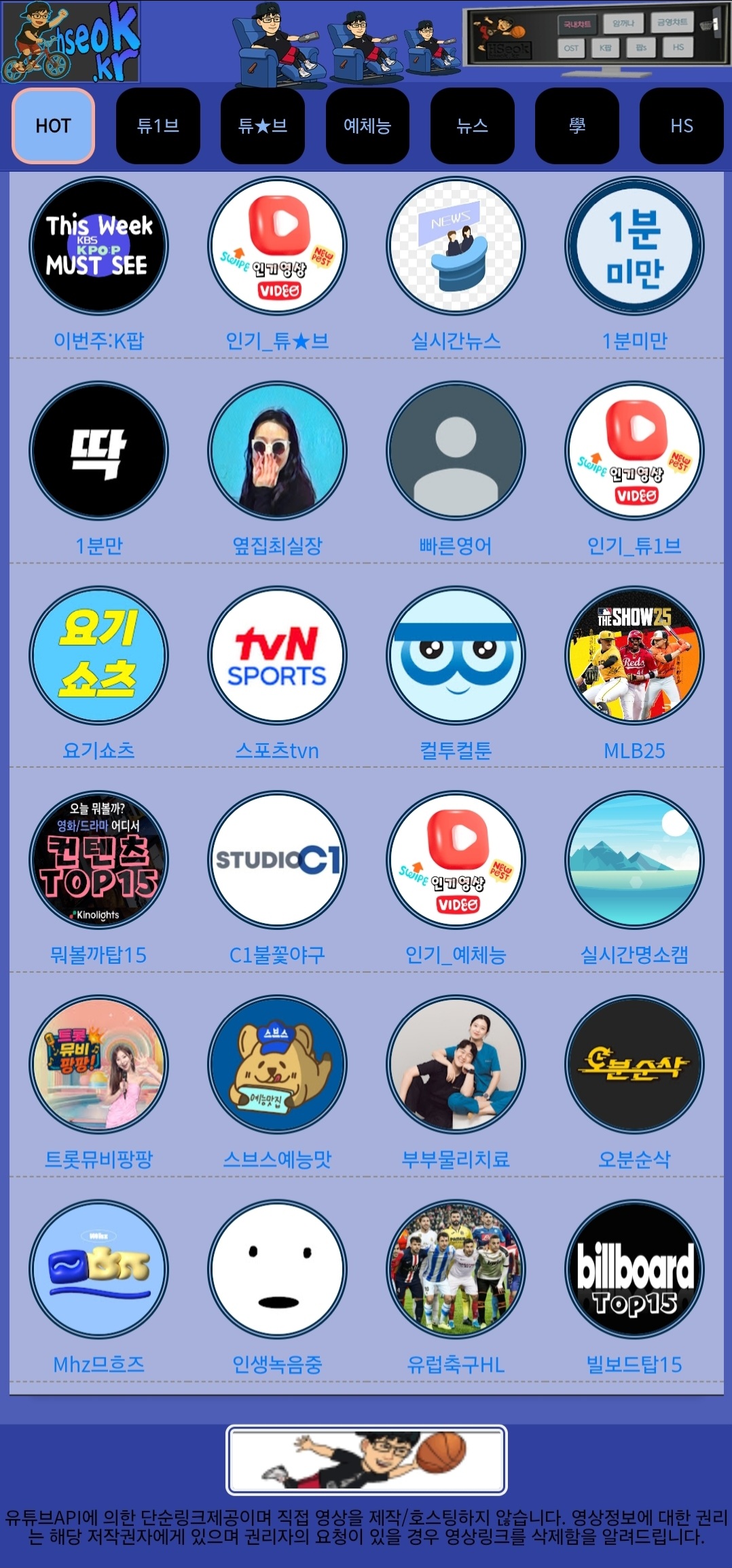Open the 이번주:K팝 channel
Screen dimensions: 732x1568
pyautogui.click(x=99, y=246)
